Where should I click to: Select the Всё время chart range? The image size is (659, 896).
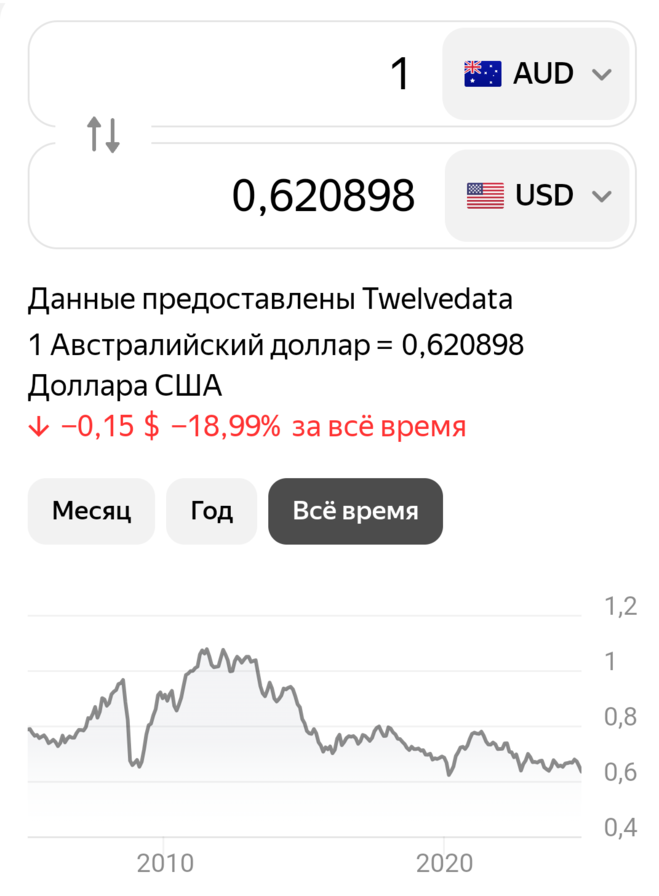[355, 512]
